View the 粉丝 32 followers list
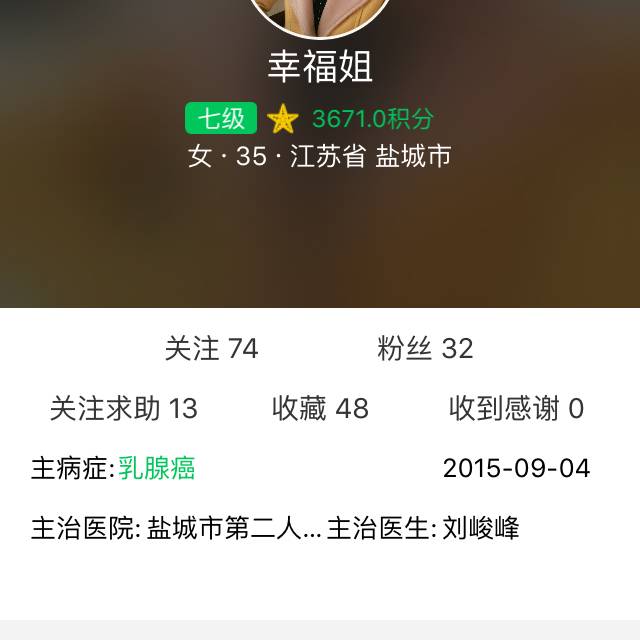The height and width of the screenshot is (640, 640). pyautogui.click(x=425, y=349)
